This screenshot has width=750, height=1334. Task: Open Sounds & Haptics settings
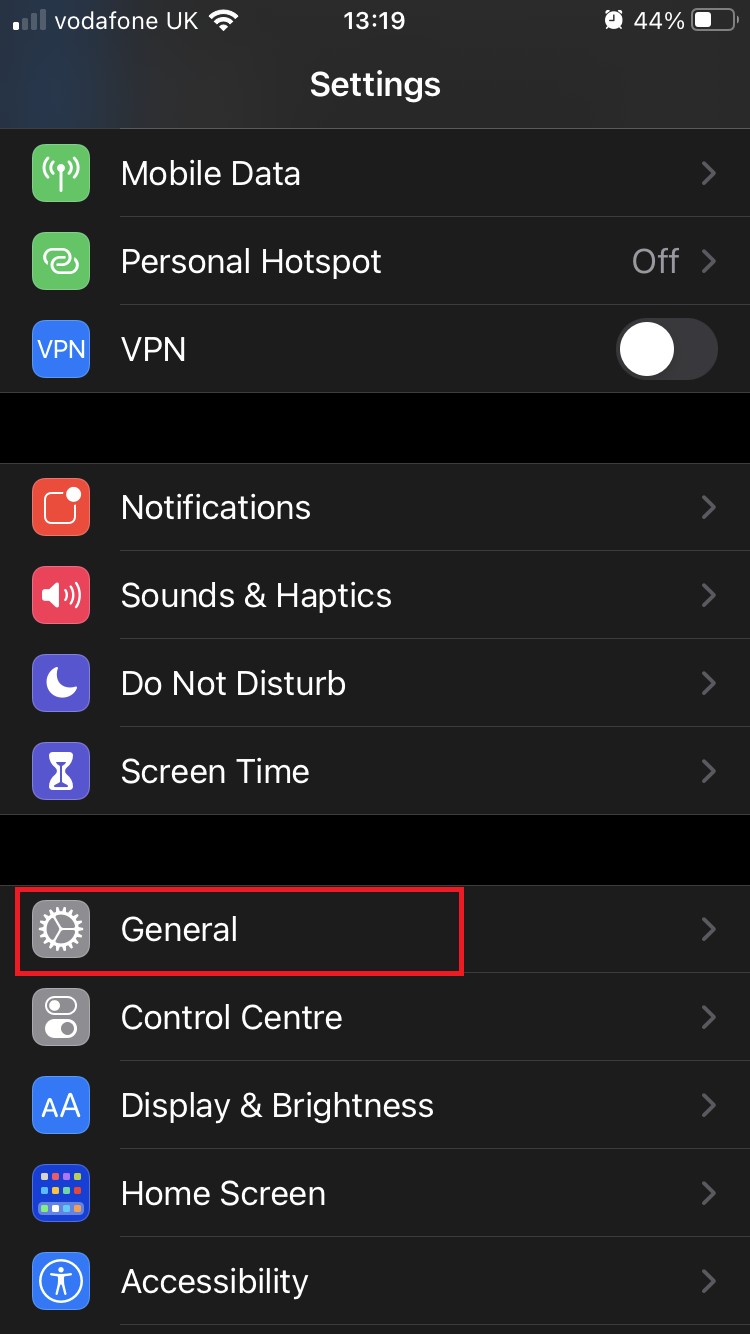(x=375, y=595)
